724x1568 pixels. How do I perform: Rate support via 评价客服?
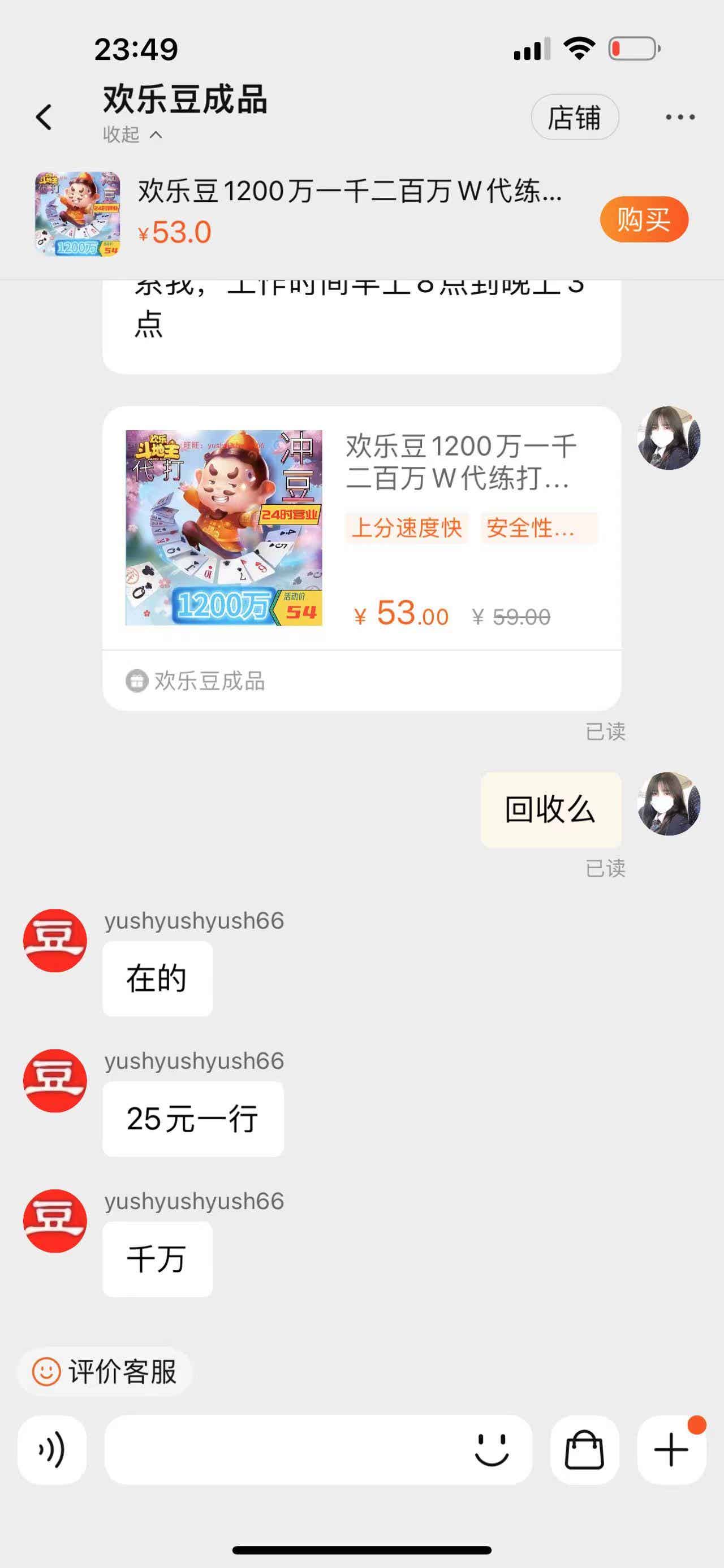click(x=105, y=1371)
